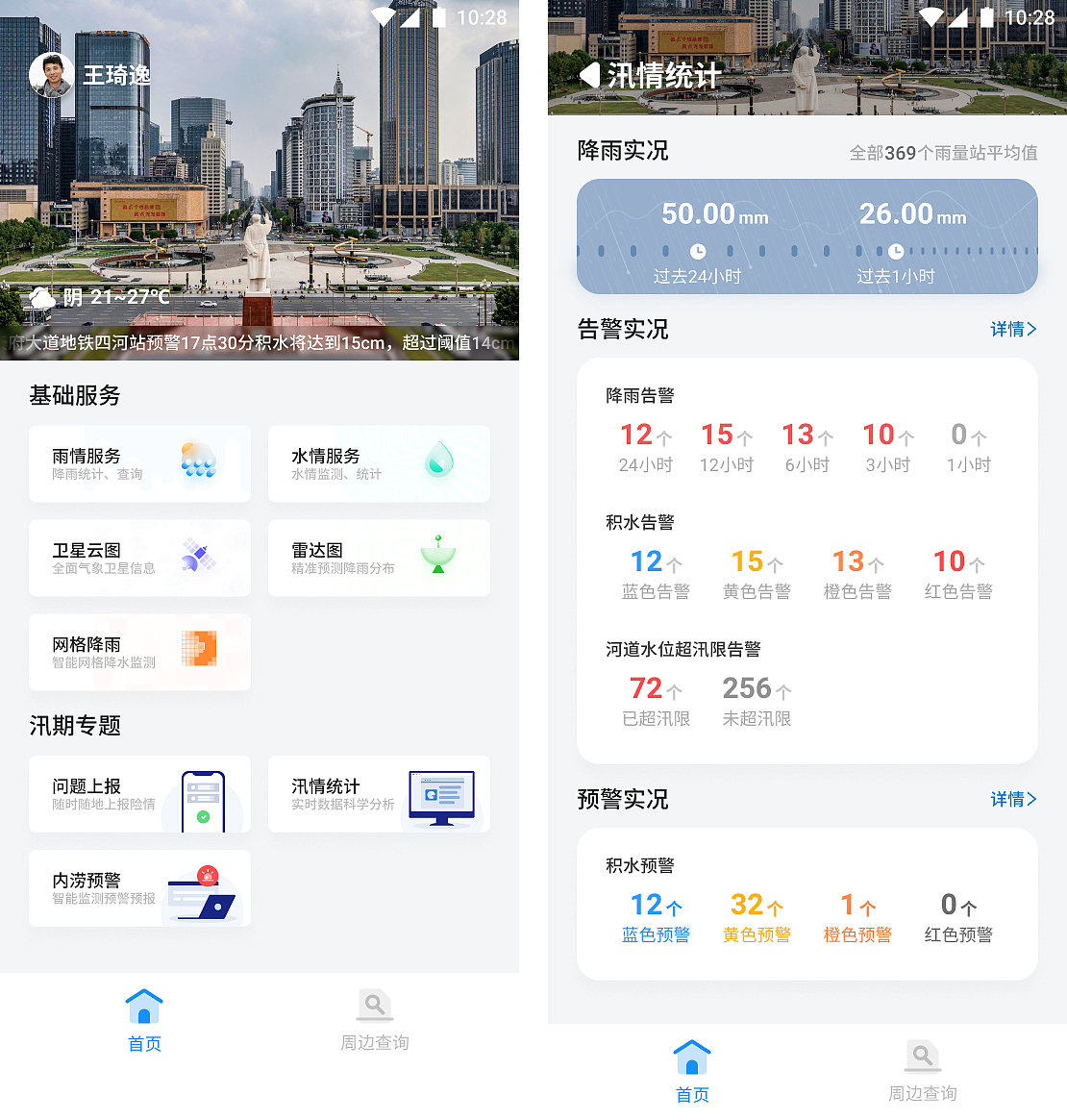Click the rainfall timeline markers in 降雨实况 card
The image size is (1067, 1120).
pos(807,250)
